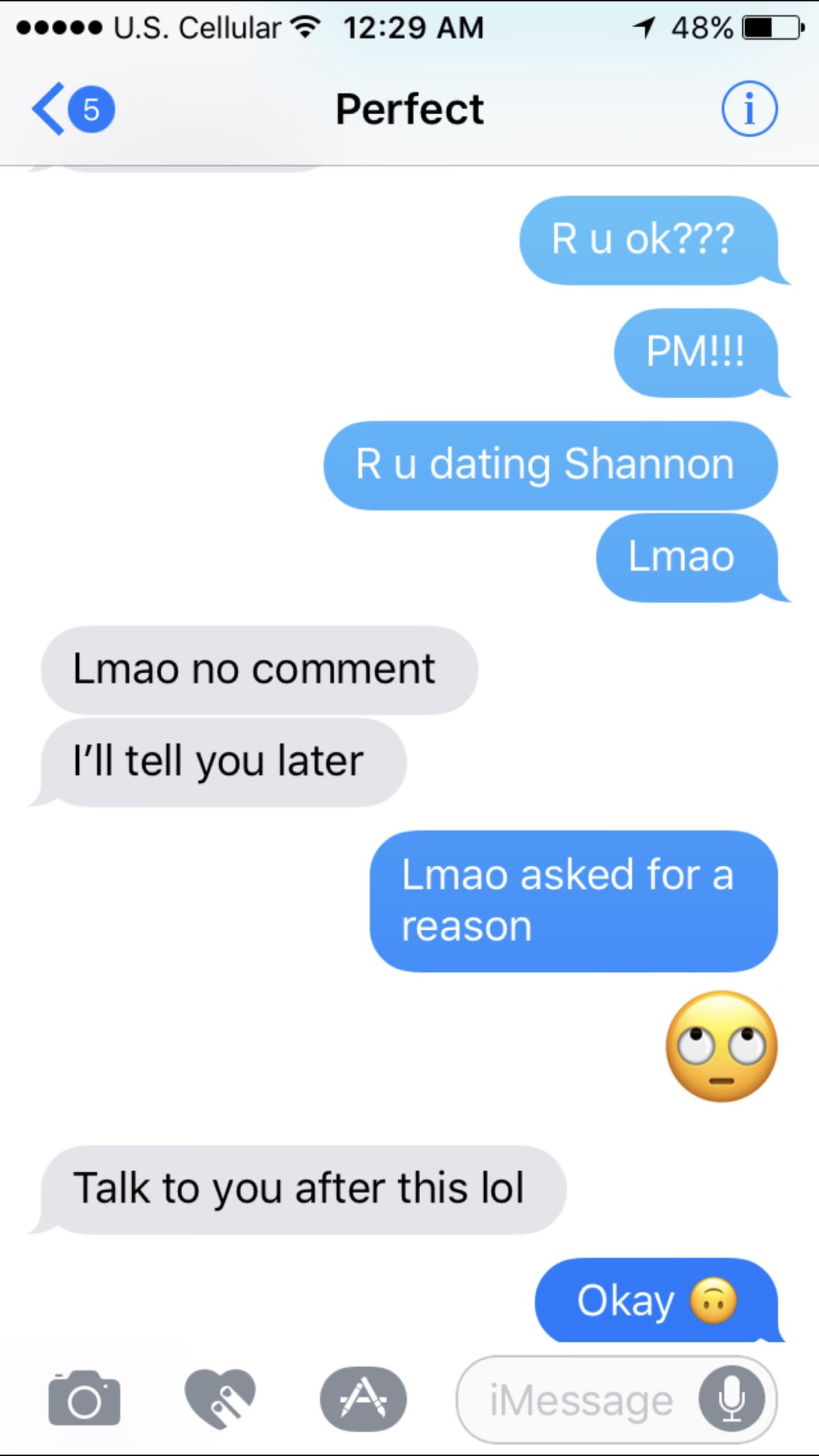Open the camera to attach a photo
819x1456 pixels.
(x=85, y=1398)
